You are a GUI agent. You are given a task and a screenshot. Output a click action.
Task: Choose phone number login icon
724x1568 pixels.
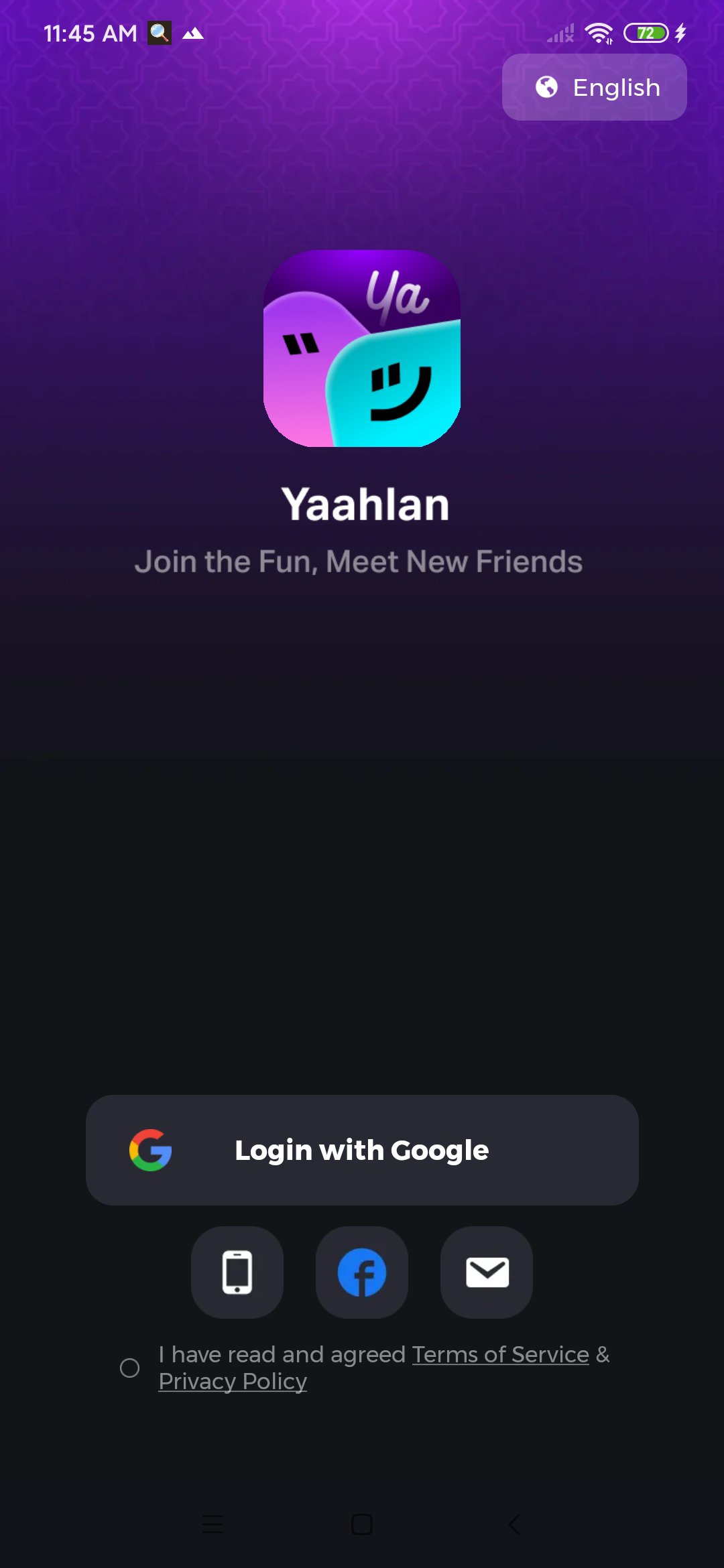point(237,1272)
